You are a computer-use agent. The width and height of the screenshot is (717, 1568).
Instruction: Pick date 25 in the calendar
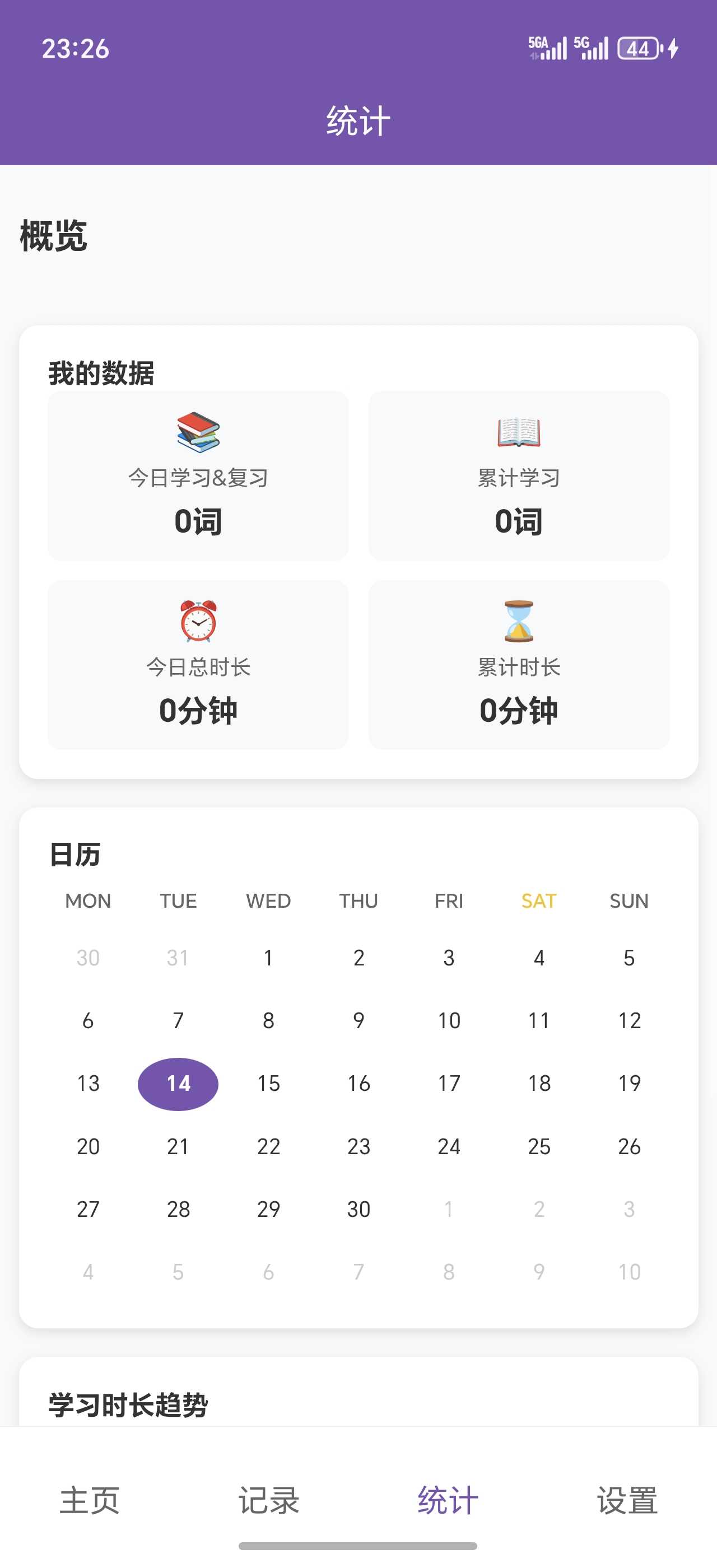click(x=539, y=1146)
